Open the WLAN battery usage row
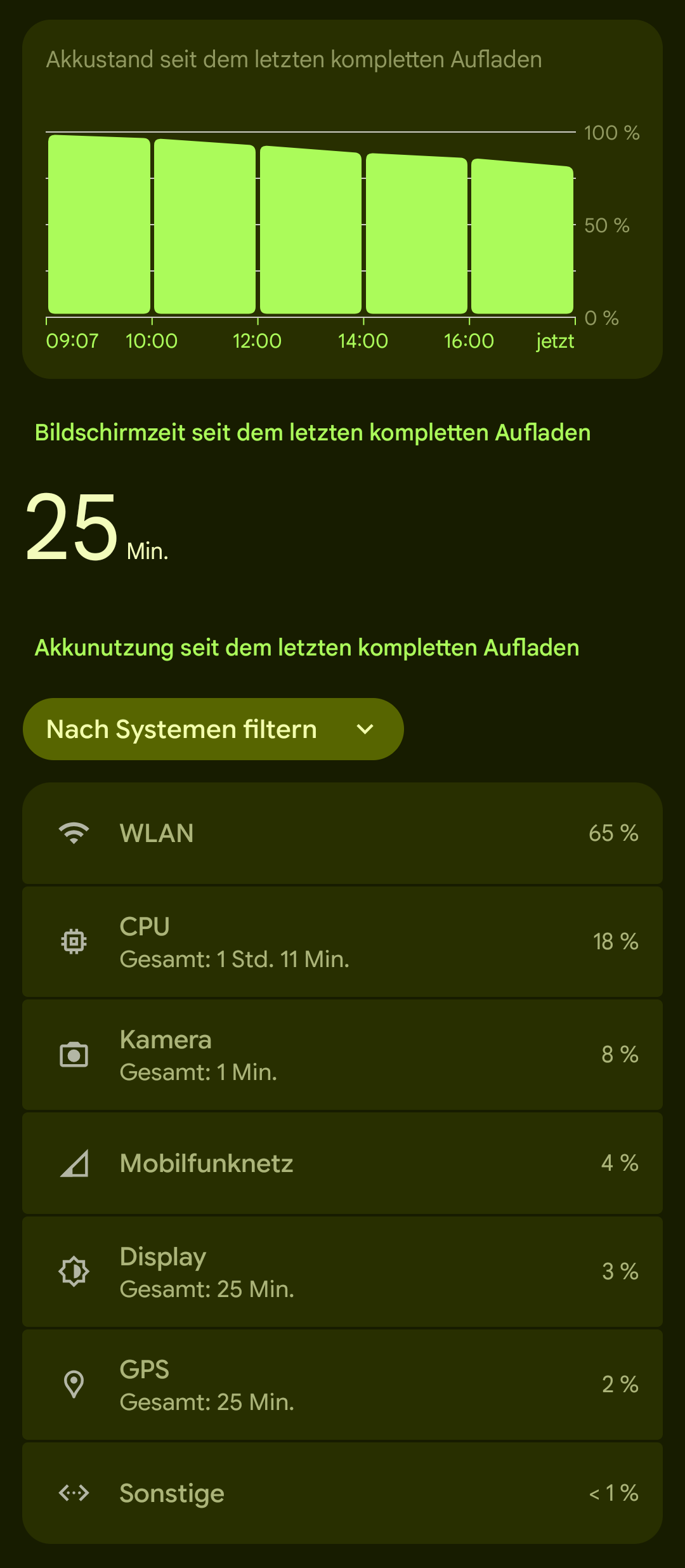 pos(342,833)
